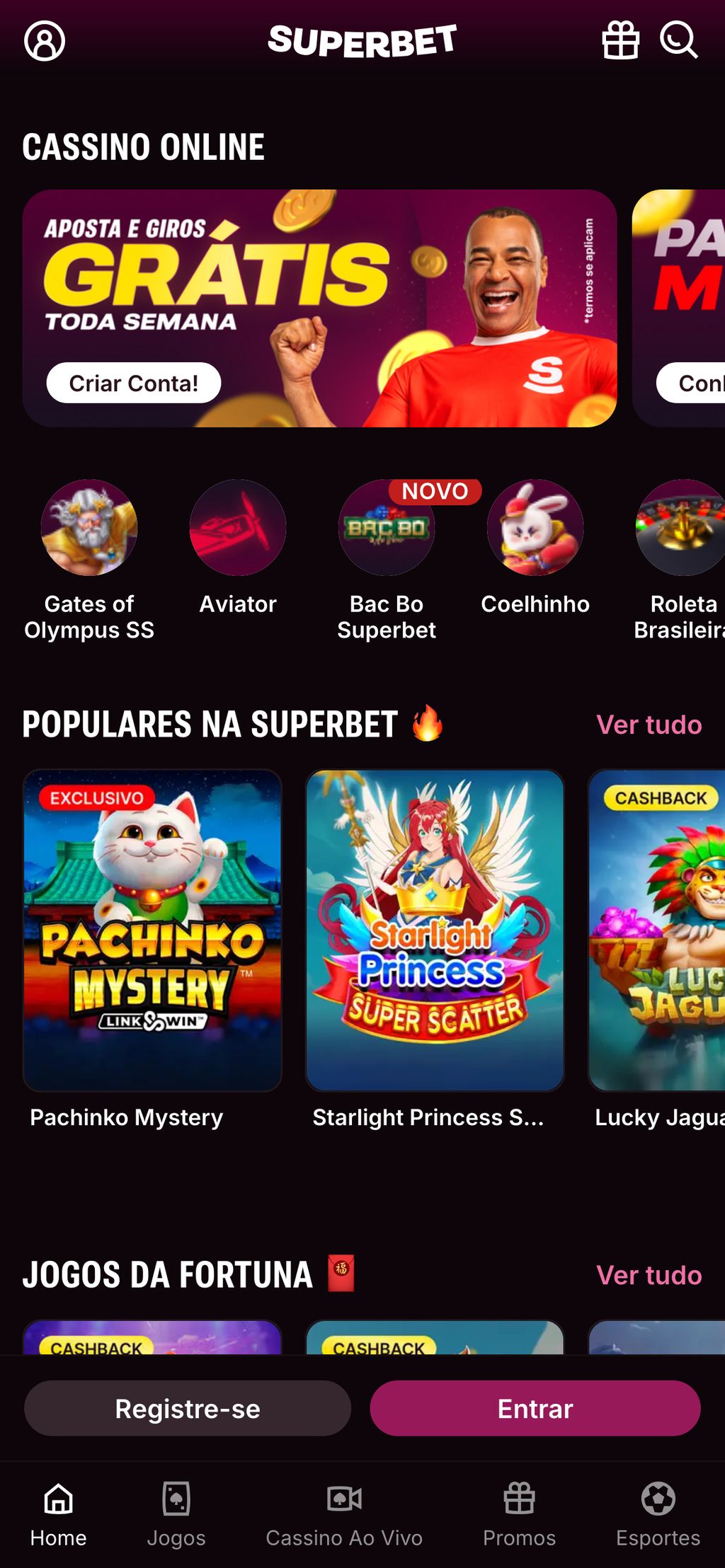This screenshot has width=725, height=1568.
Task: Click the Criar Conta! banner button
Action: click(134, 383)
